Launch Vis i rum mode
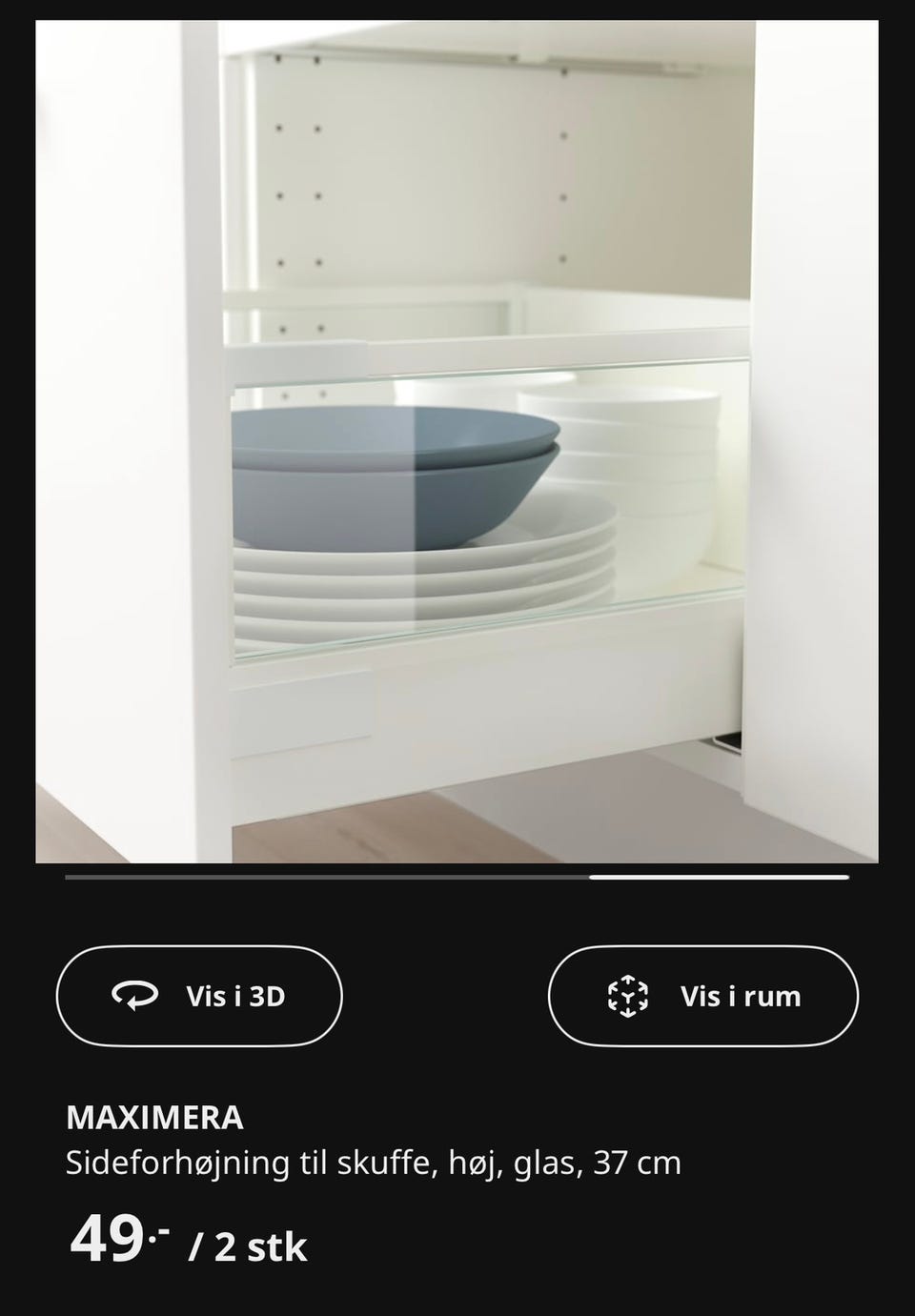Viewport: 915px width, 1316px height. coord(703,995)
